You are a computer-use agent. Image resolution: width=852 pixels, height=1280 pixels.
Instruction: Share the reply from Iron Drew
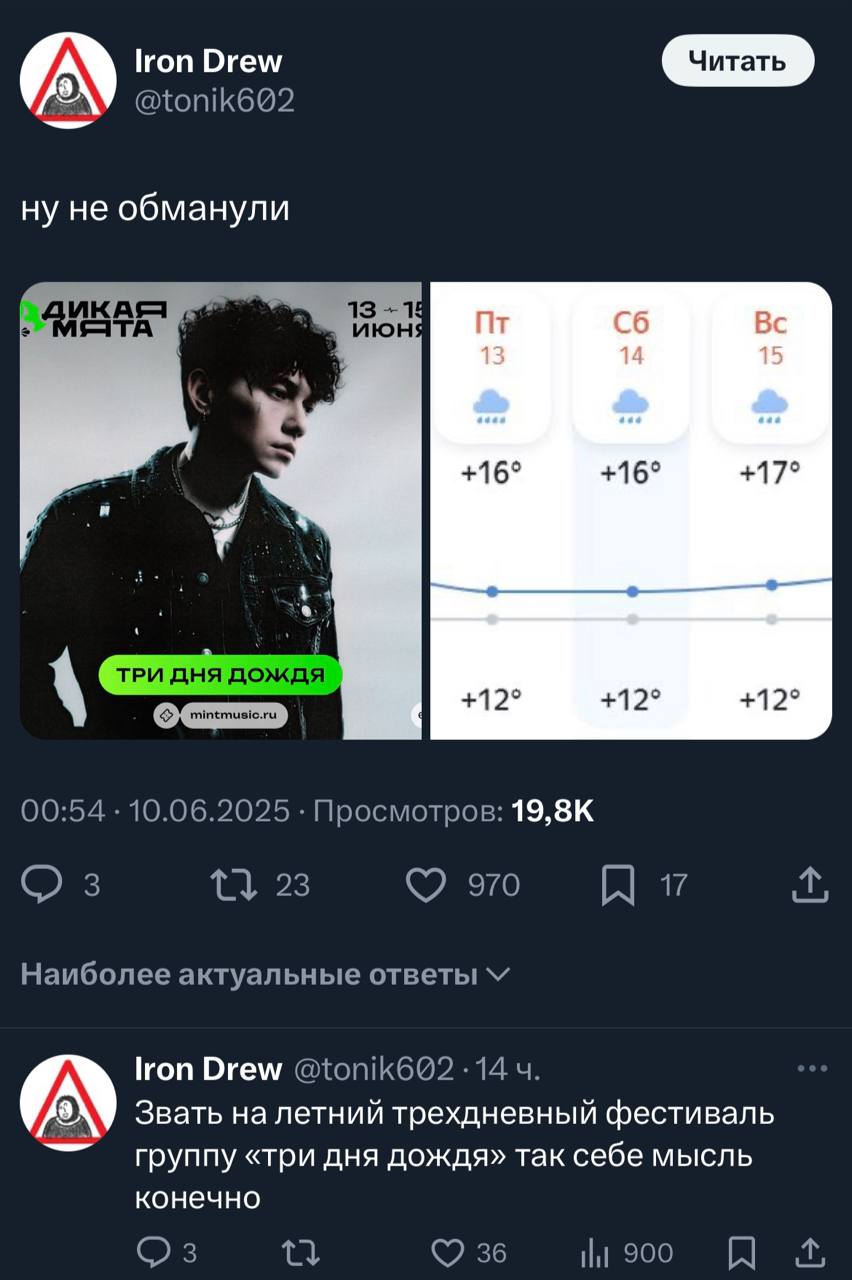(808, 1253)
